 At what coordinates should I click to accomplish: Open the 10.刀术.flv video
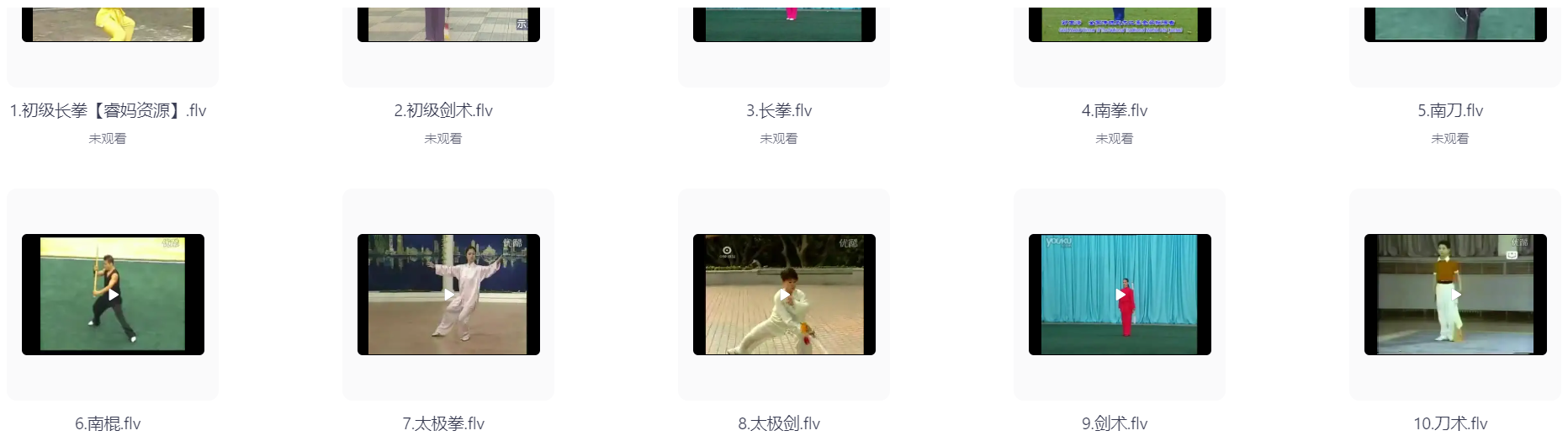1455,295
